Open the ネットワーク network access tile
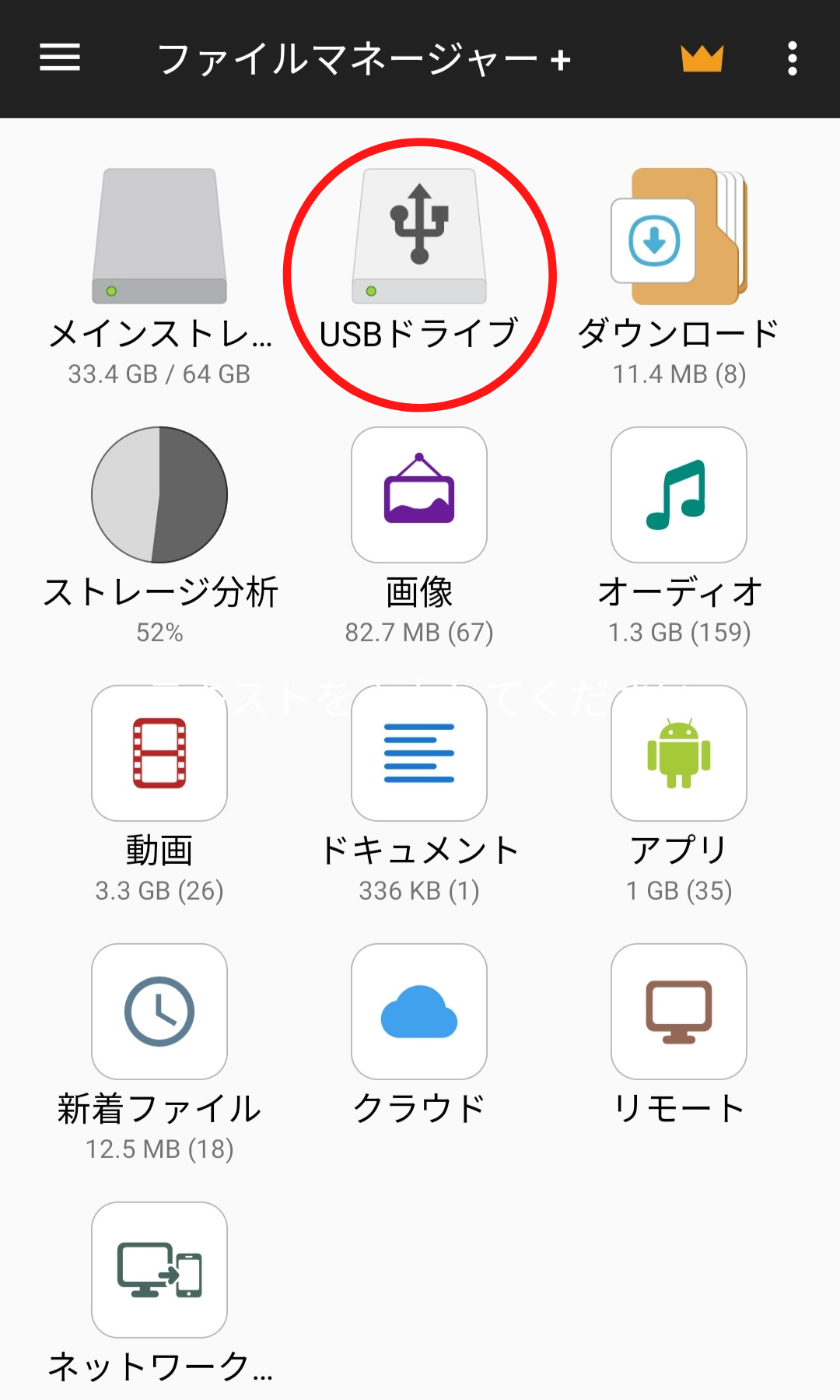Screen dimensions: 840x1400 tap(159, 1270)
